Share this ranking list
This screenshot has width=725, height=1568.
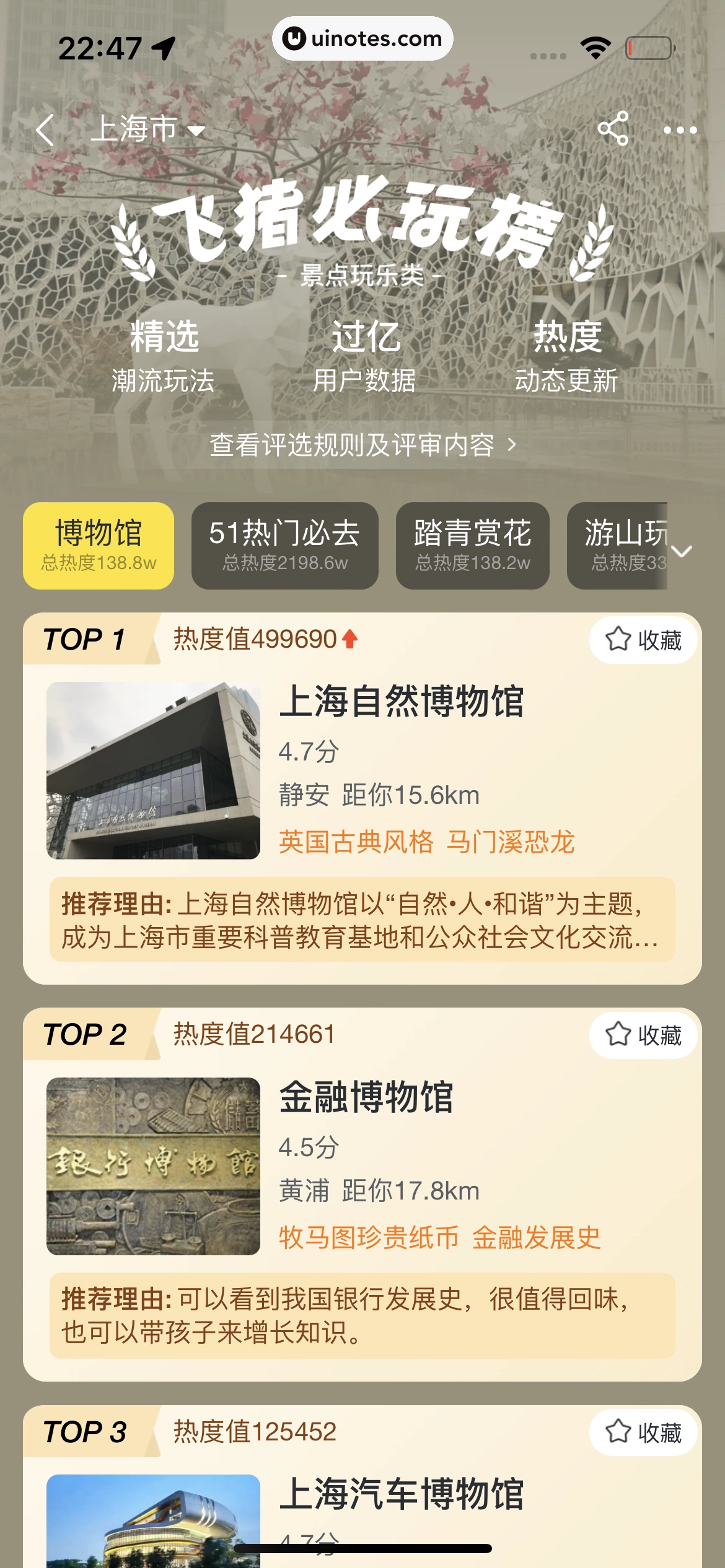point(613,129)
